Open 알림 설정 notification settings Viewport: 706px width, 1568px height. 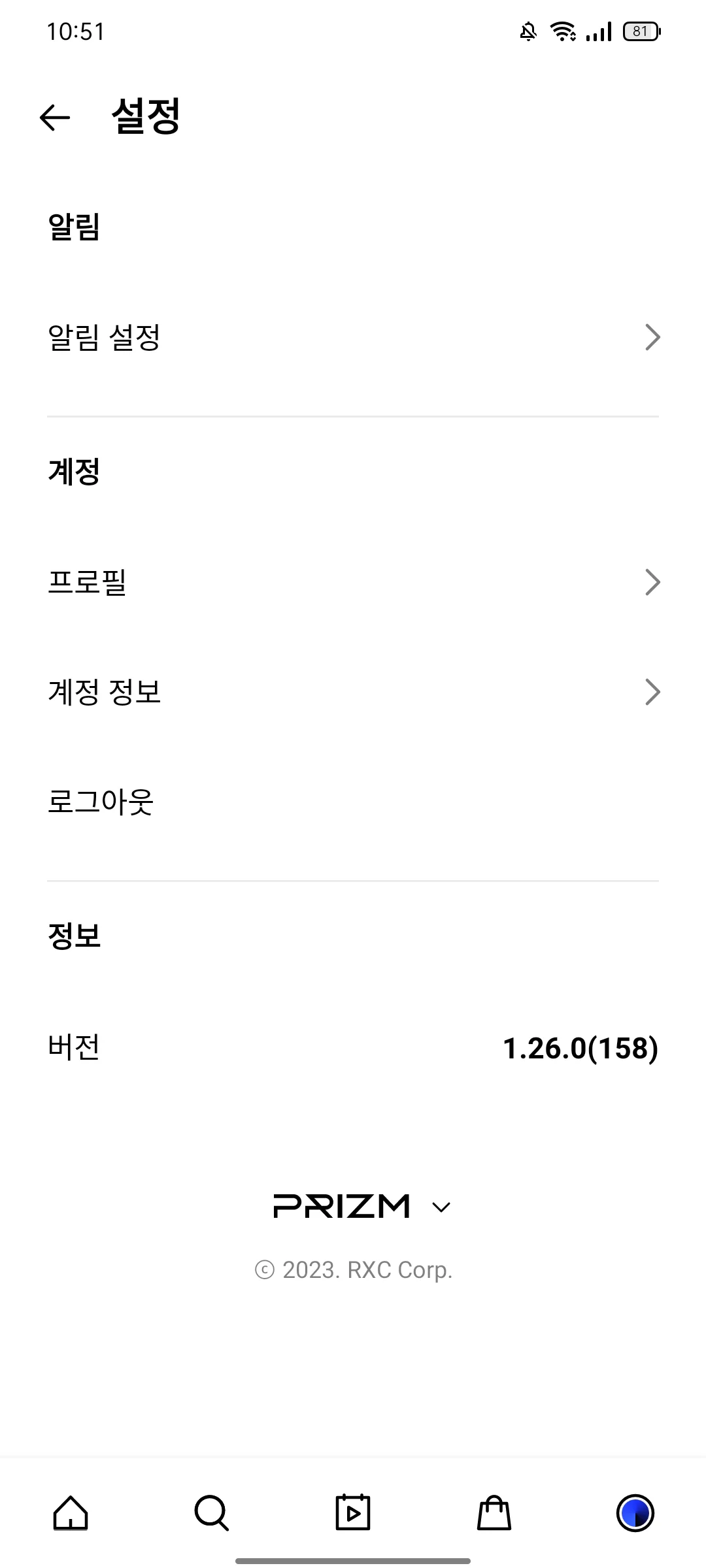[353, 337]
